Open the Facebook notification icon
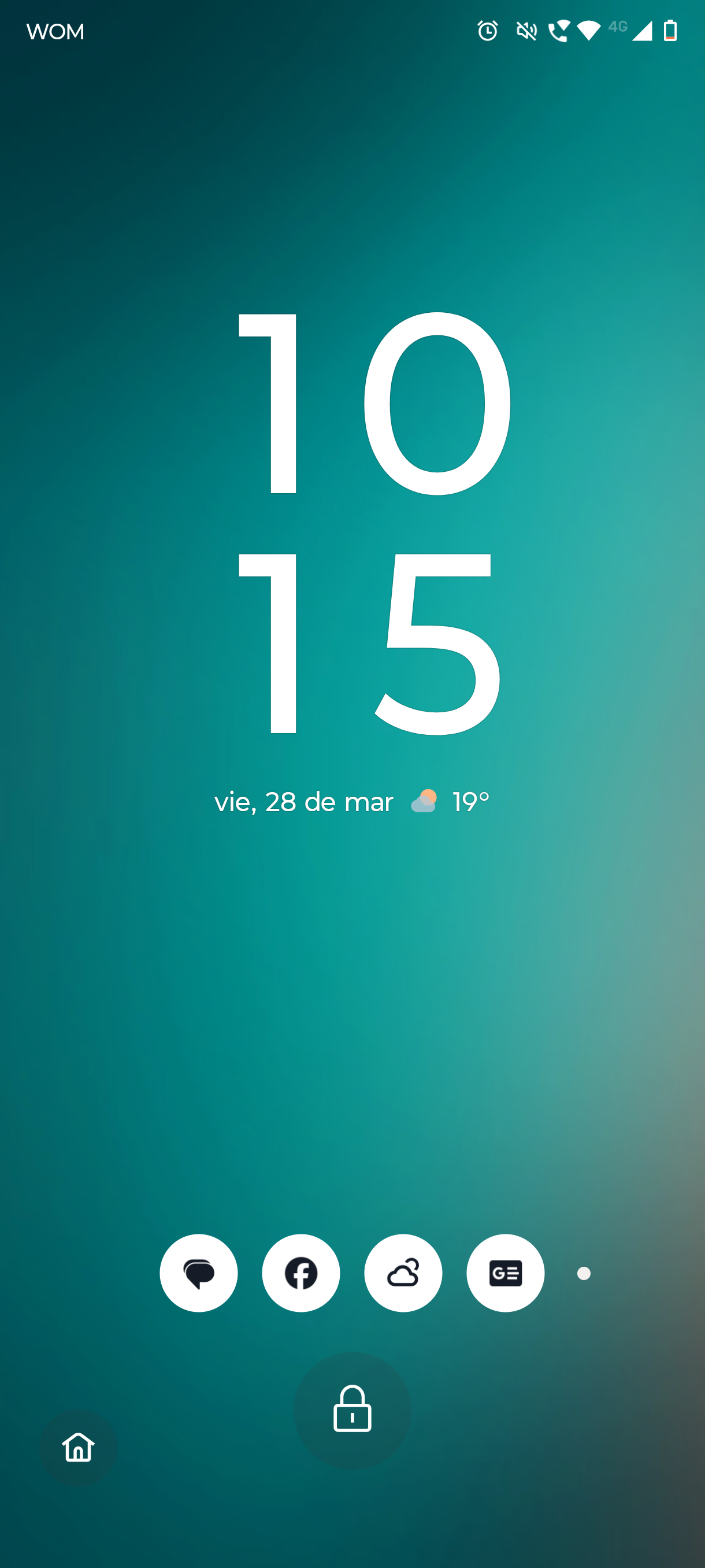The height and width of the screenshot is (1568, 705). click(300, 1273)
